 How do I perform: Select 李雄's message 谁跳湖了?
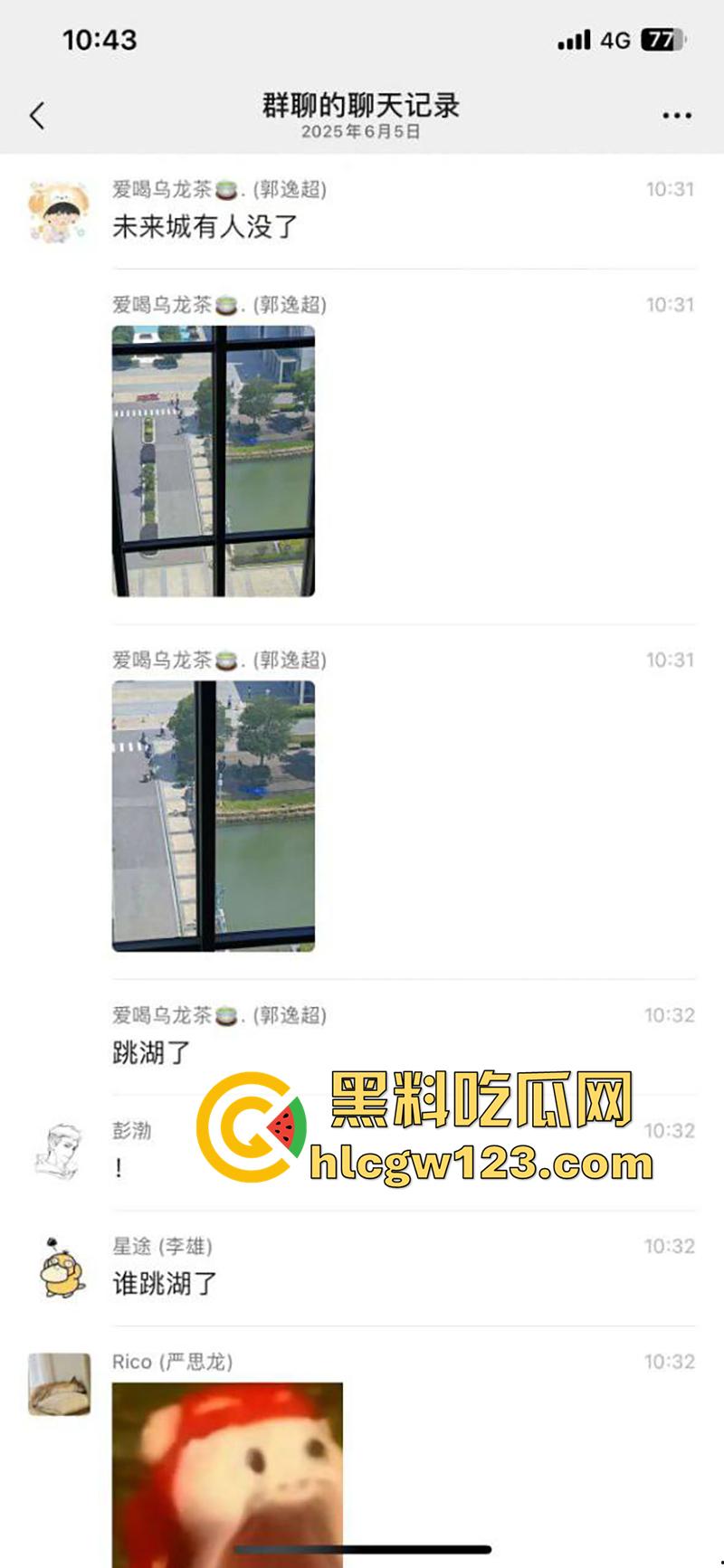(163, 1283)
